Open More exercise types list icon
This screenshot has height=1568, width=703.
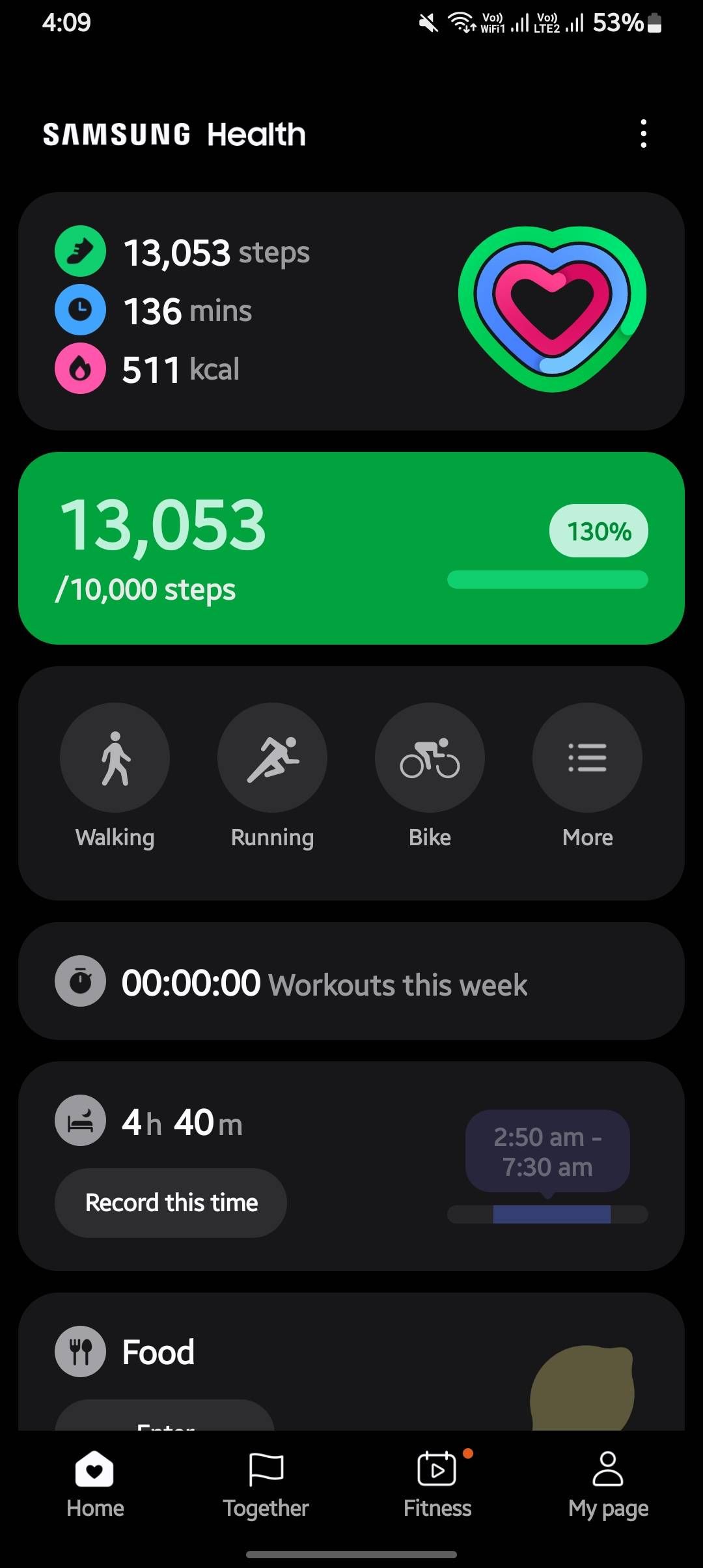coord(586,757)
